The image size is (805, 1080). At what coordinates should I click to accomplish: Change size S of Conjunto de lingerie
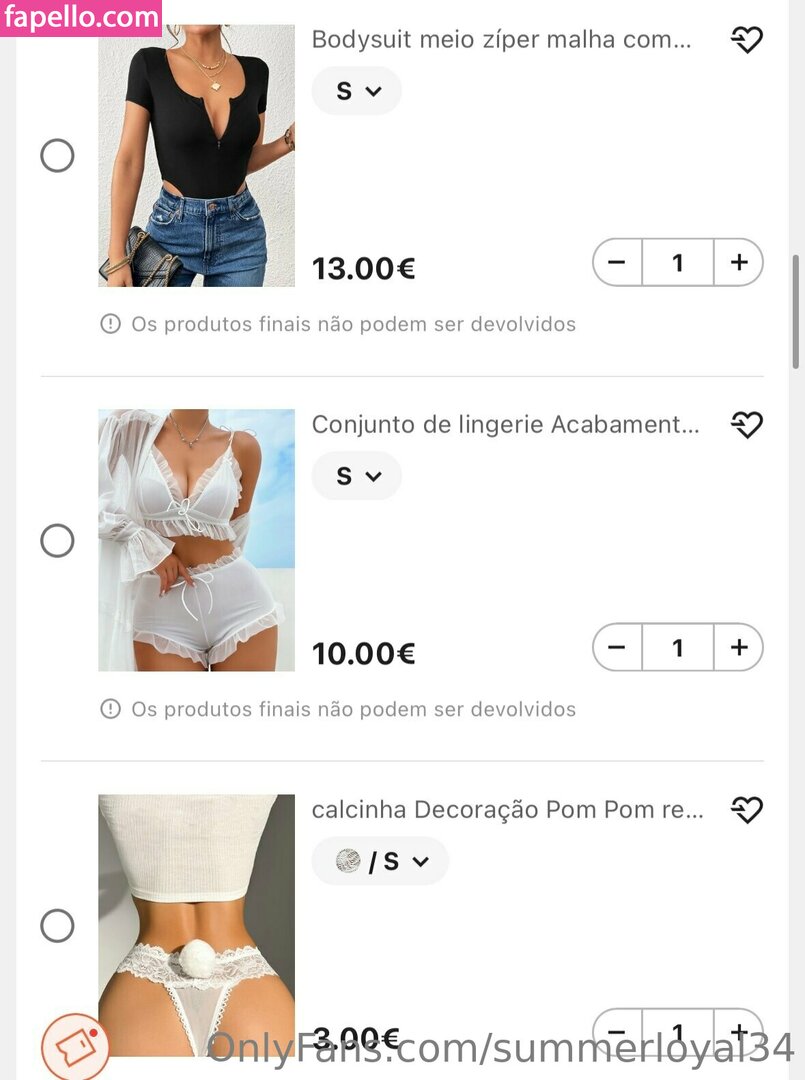(x=357, y=476)
